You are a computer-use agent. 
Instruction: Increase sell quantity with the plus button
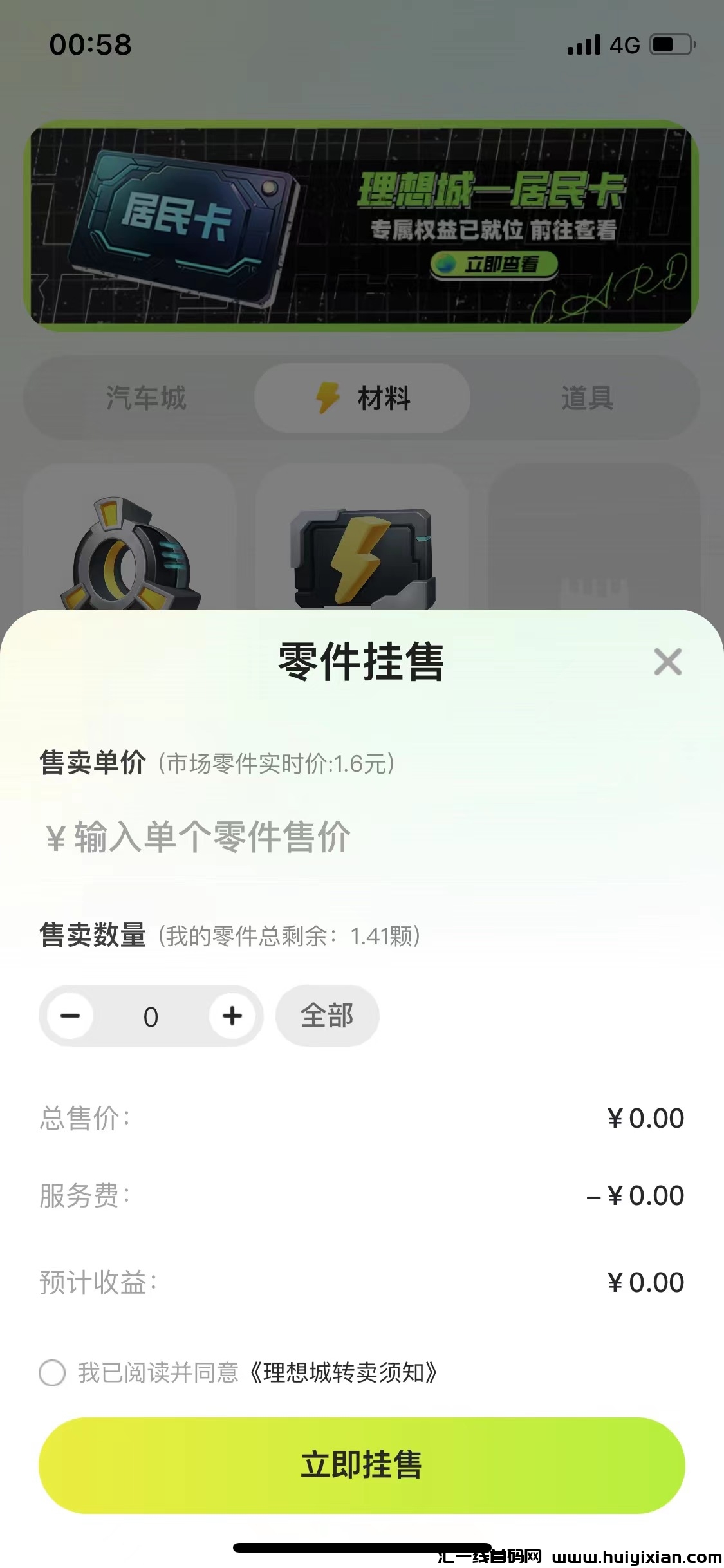pyautogui.click(x=232, y=1016)
